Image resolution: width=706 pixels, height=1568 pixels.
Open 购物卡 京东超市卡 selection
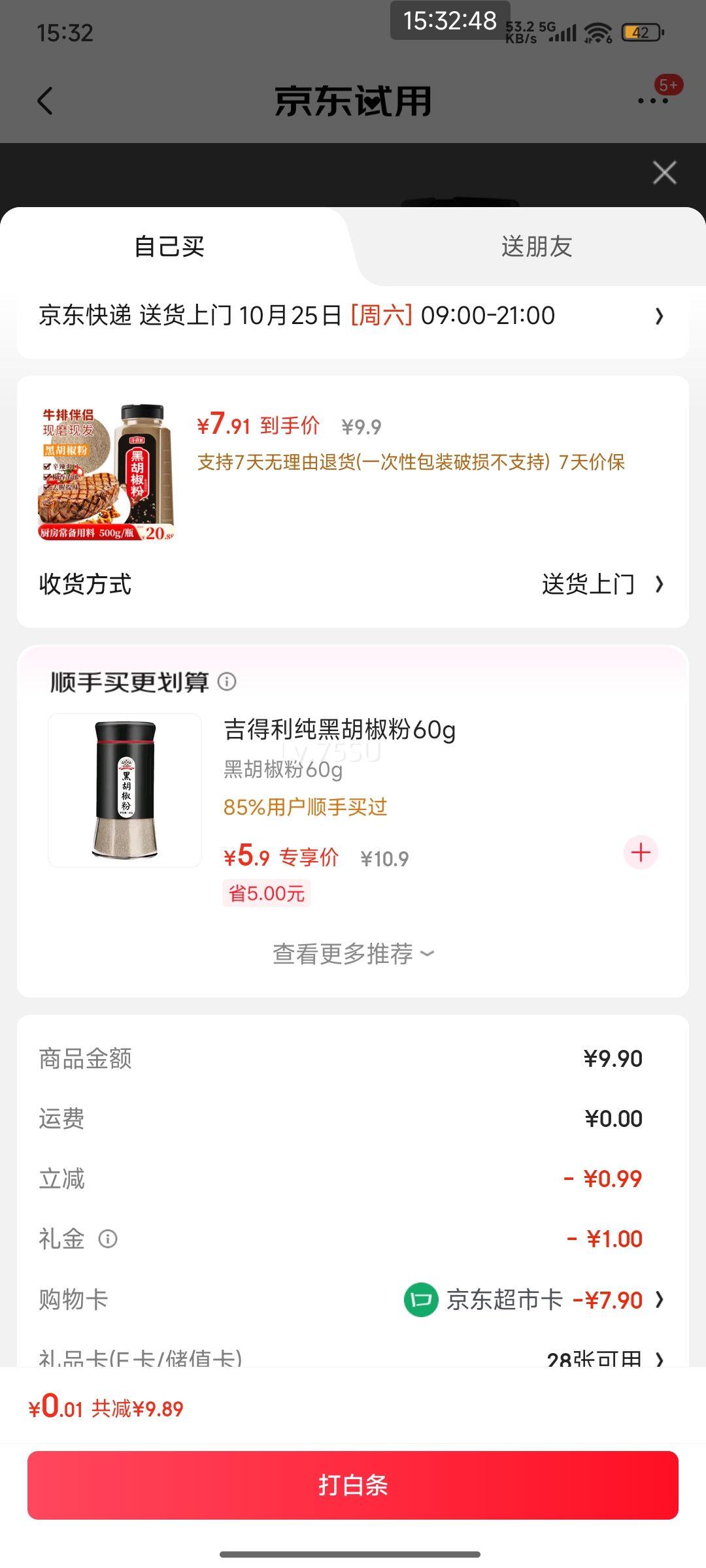pyautogui.click(x=533, y=1299)
